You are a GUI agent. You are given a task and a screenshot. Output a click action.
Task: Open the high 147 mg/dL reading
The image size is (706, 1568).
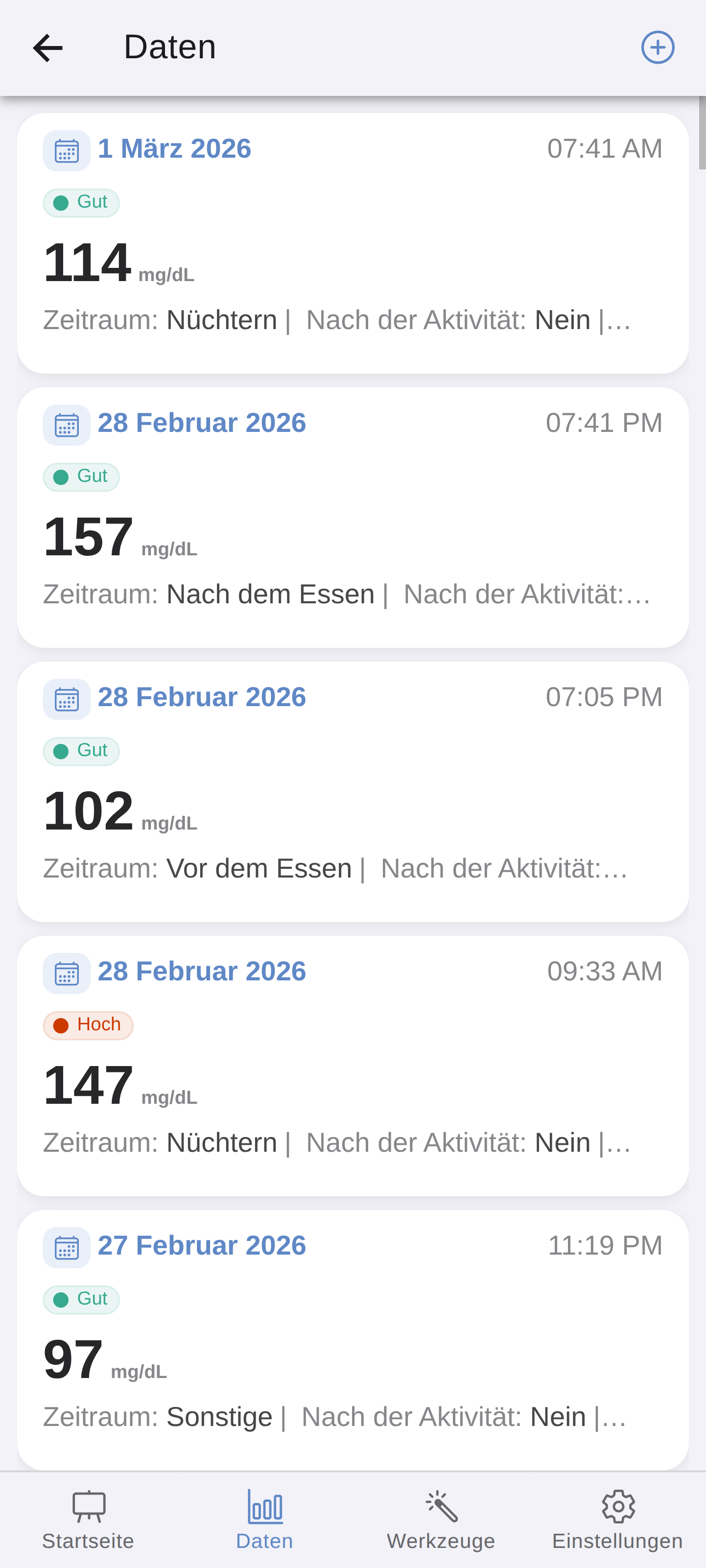click(353, 1066)
